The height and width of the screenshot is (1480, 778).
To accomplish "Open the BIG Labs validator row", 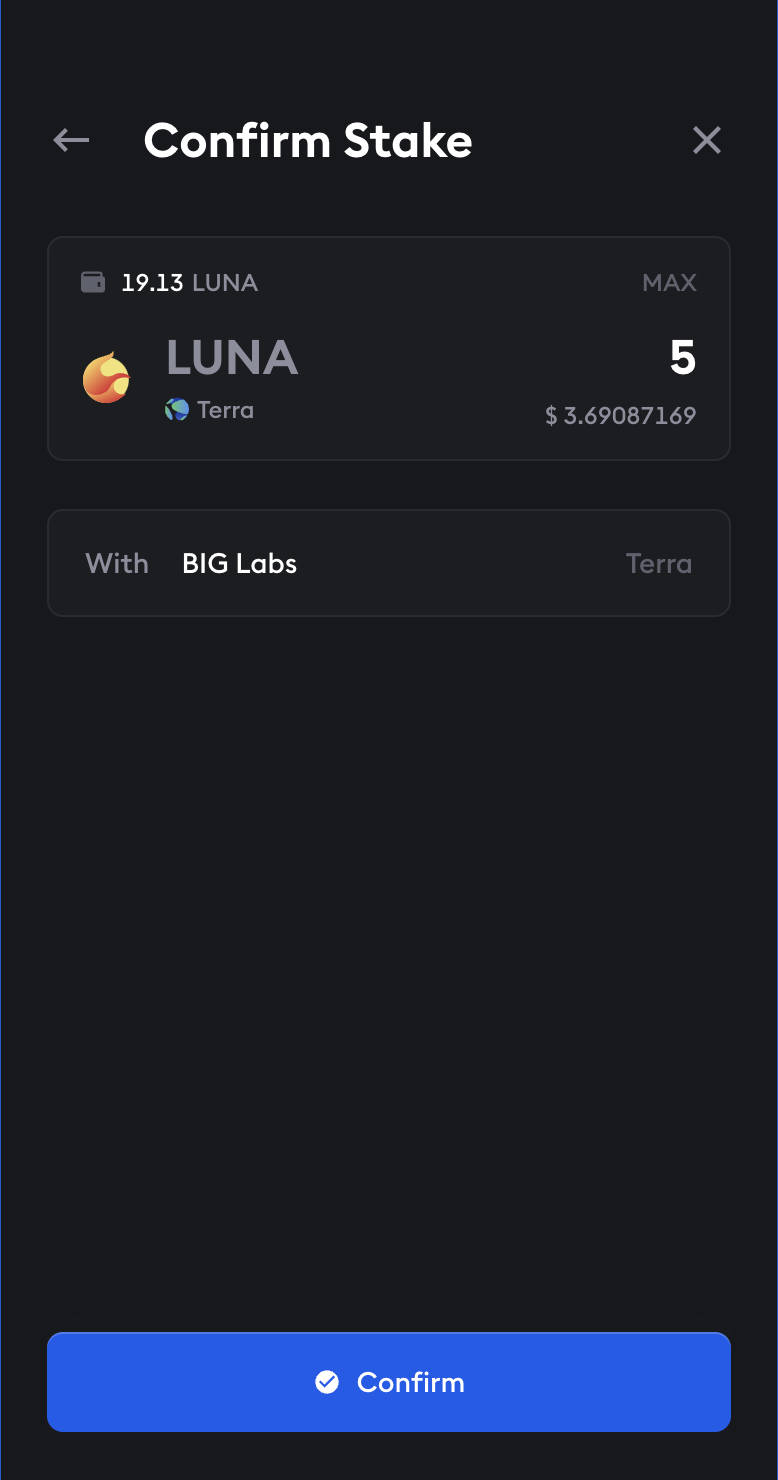I will tap(388, 563).
